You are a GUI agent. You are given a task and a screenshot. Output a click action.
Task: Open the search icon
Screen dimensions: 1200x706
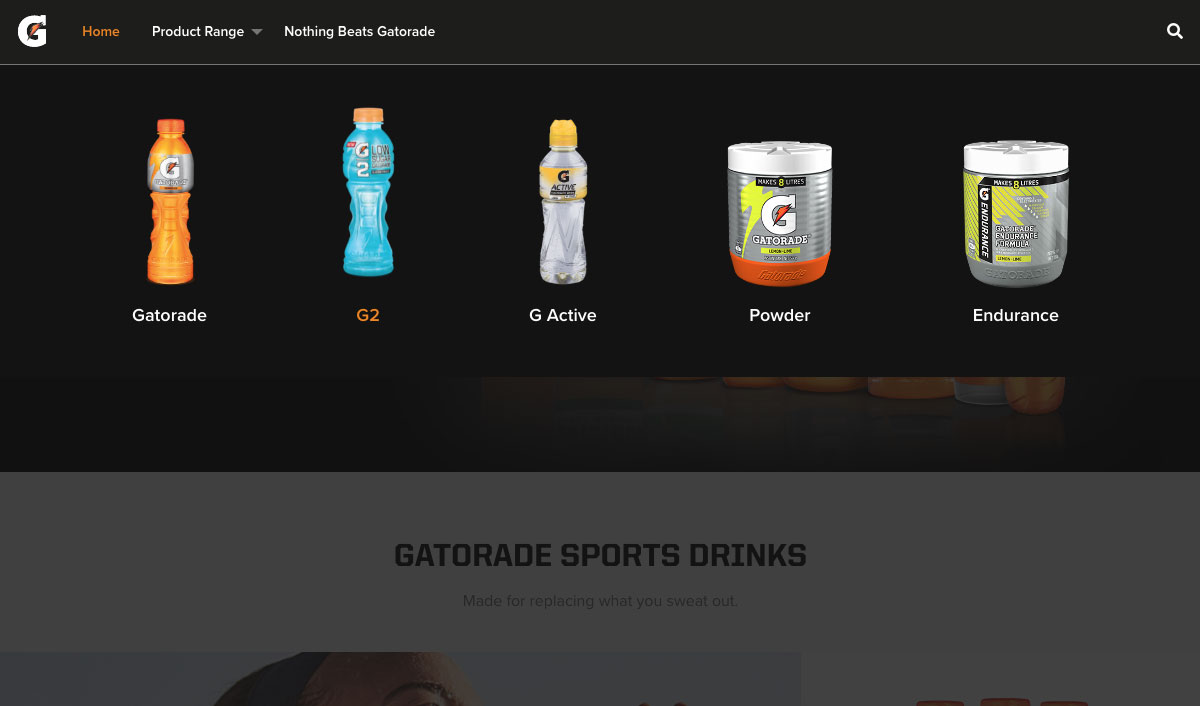[1175, 31]
